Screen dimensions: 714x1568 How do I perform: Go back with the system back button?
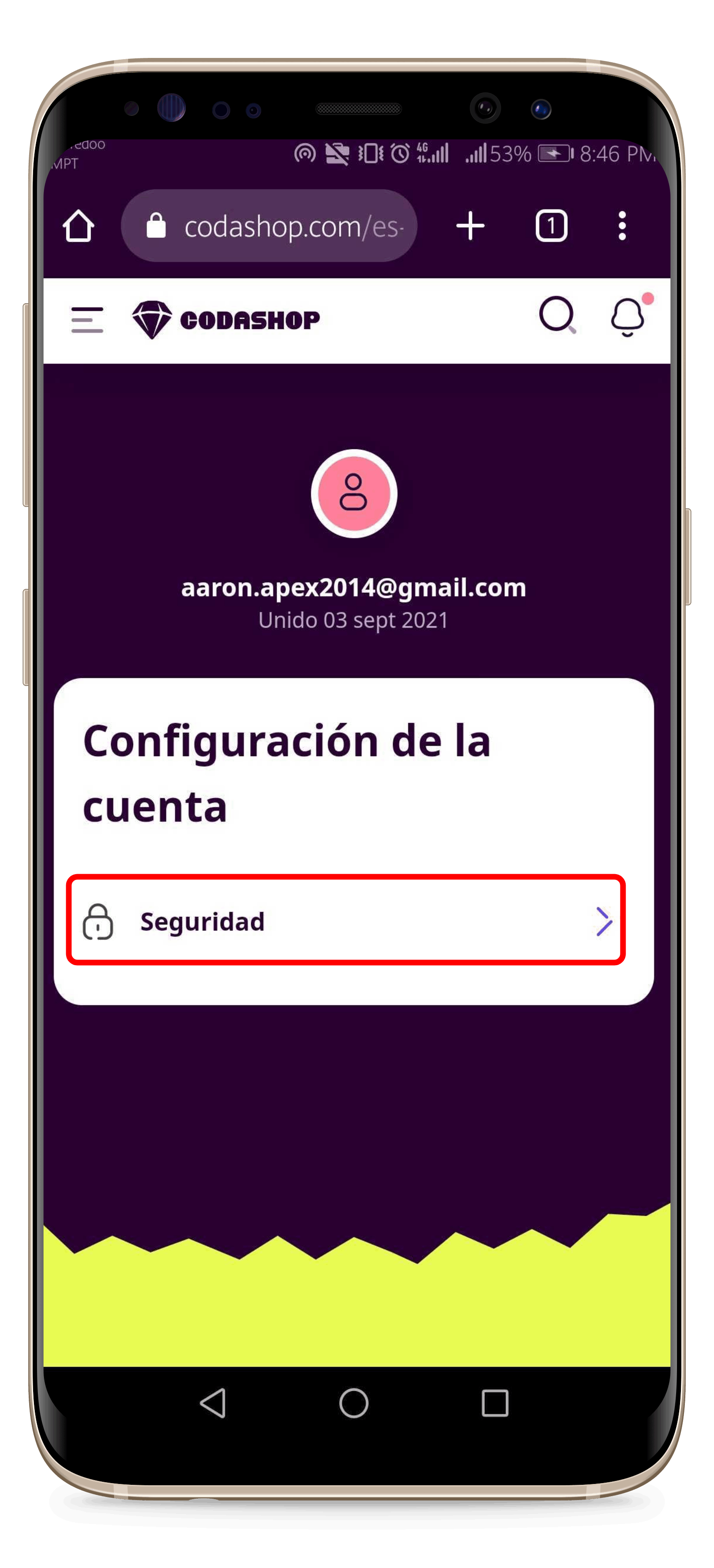[213, 1403]
